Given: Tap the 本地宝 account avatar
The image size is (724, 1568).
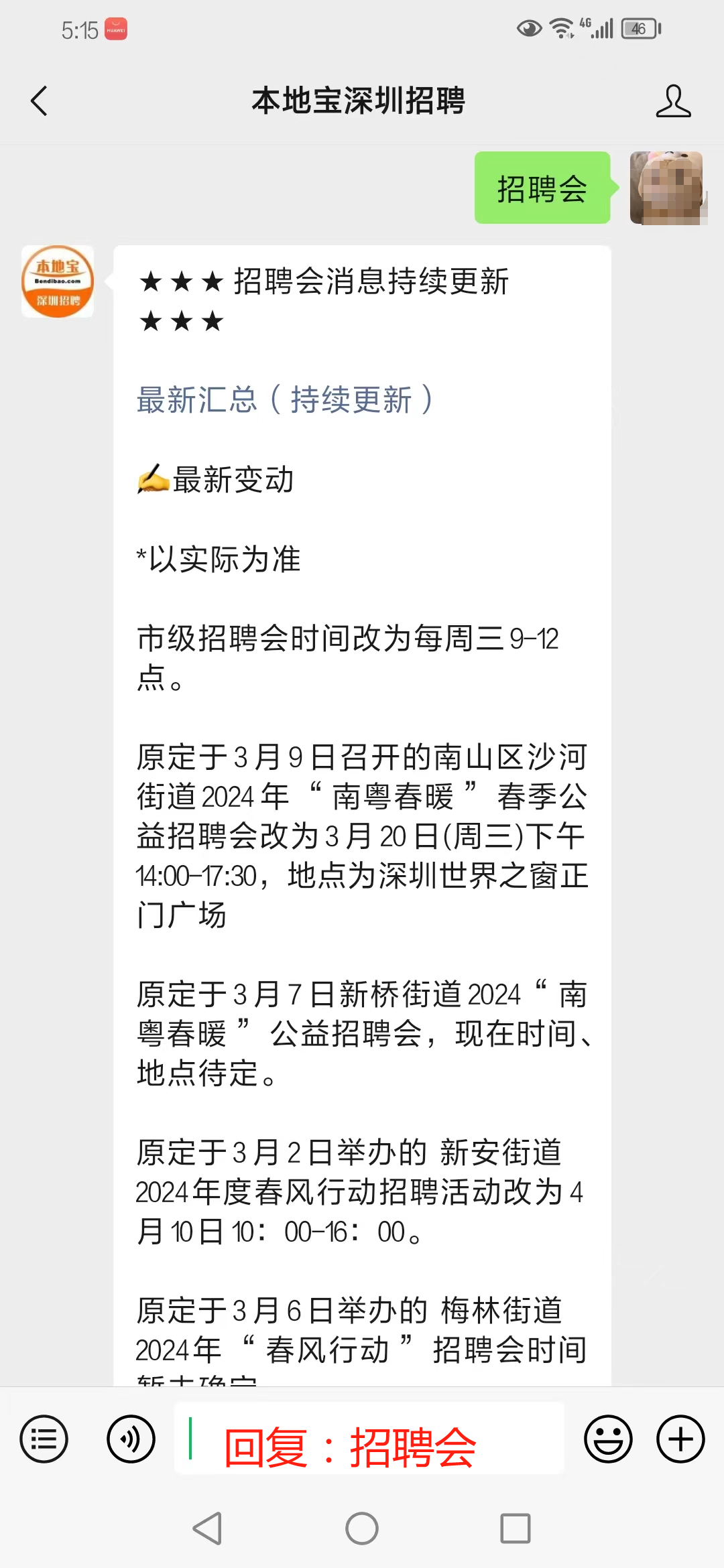Looking at the screenshot, I should (x=58, y=281).
